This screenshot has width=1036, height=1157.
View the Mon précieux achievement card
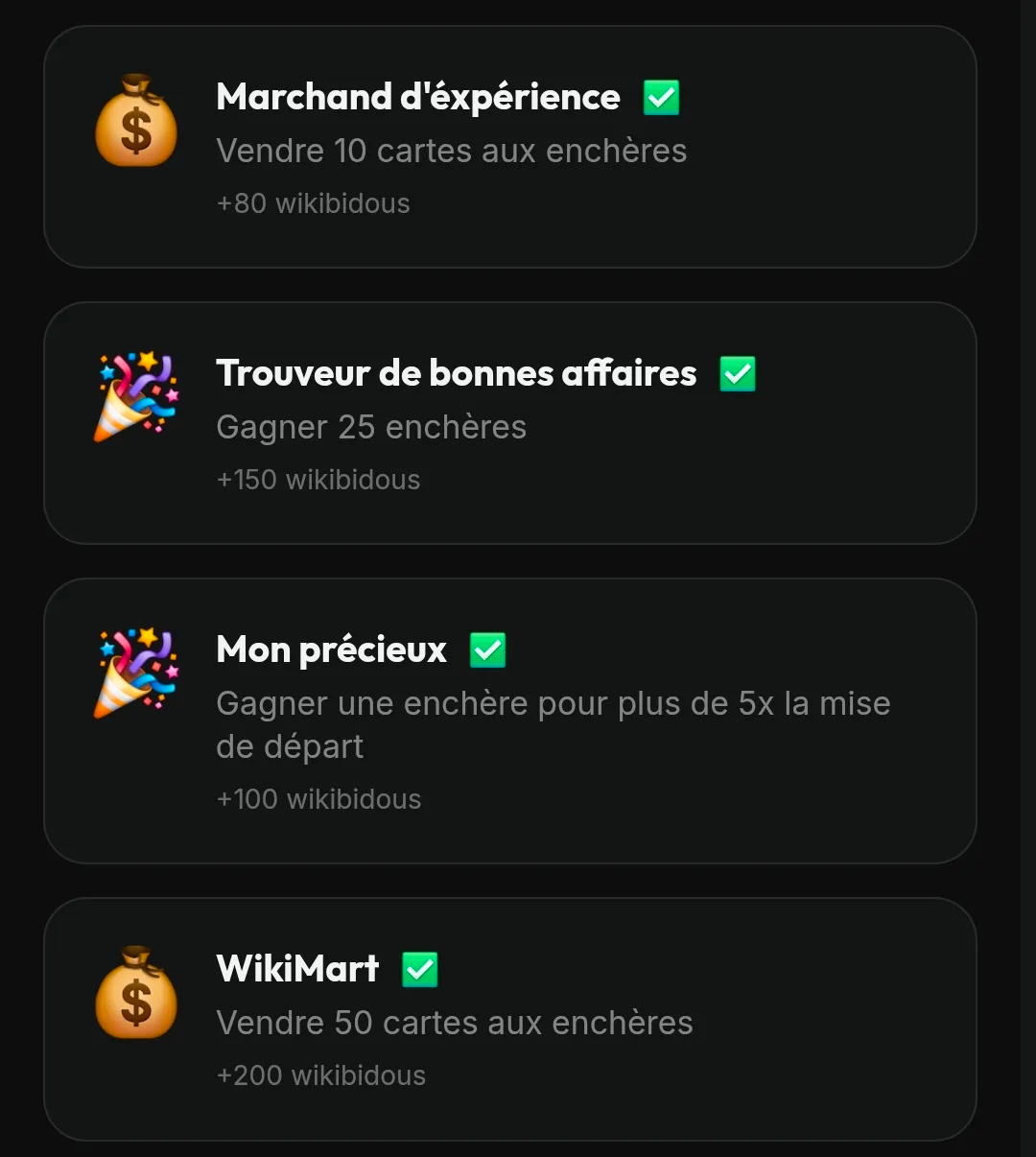pyautogui.click(x=510, y=720)
